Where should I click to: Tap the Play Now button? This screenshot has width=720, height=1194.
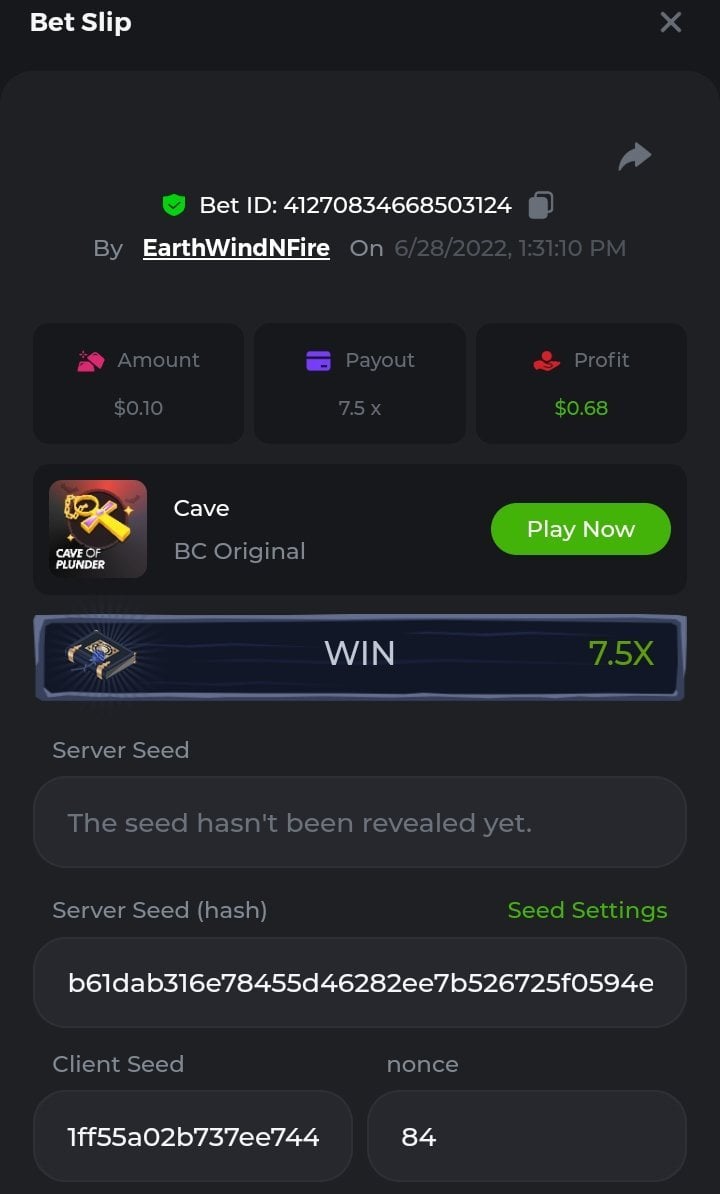pos(580,529)
